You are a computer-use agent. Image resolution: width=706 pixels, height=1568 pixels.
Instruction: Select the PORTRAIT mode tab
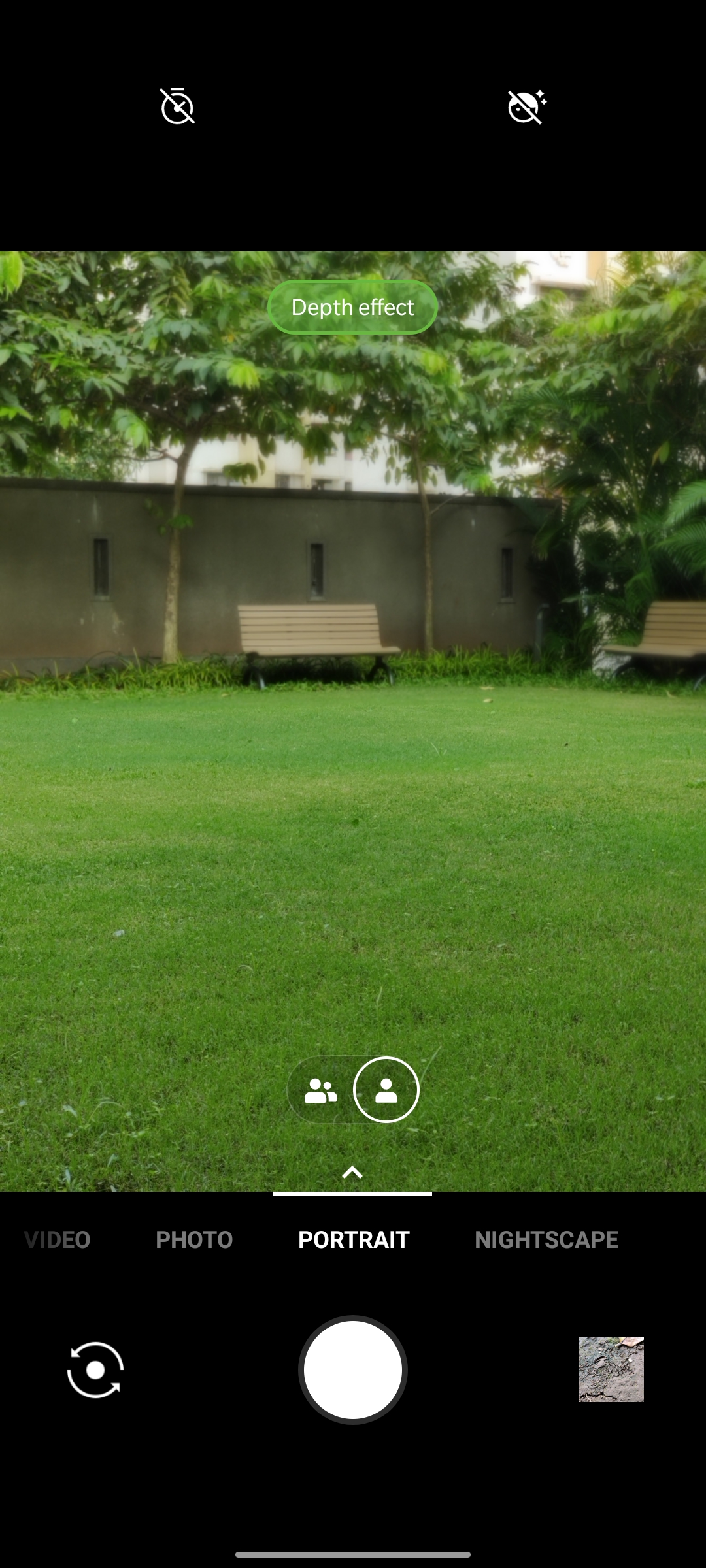[x=354, y=1239]
